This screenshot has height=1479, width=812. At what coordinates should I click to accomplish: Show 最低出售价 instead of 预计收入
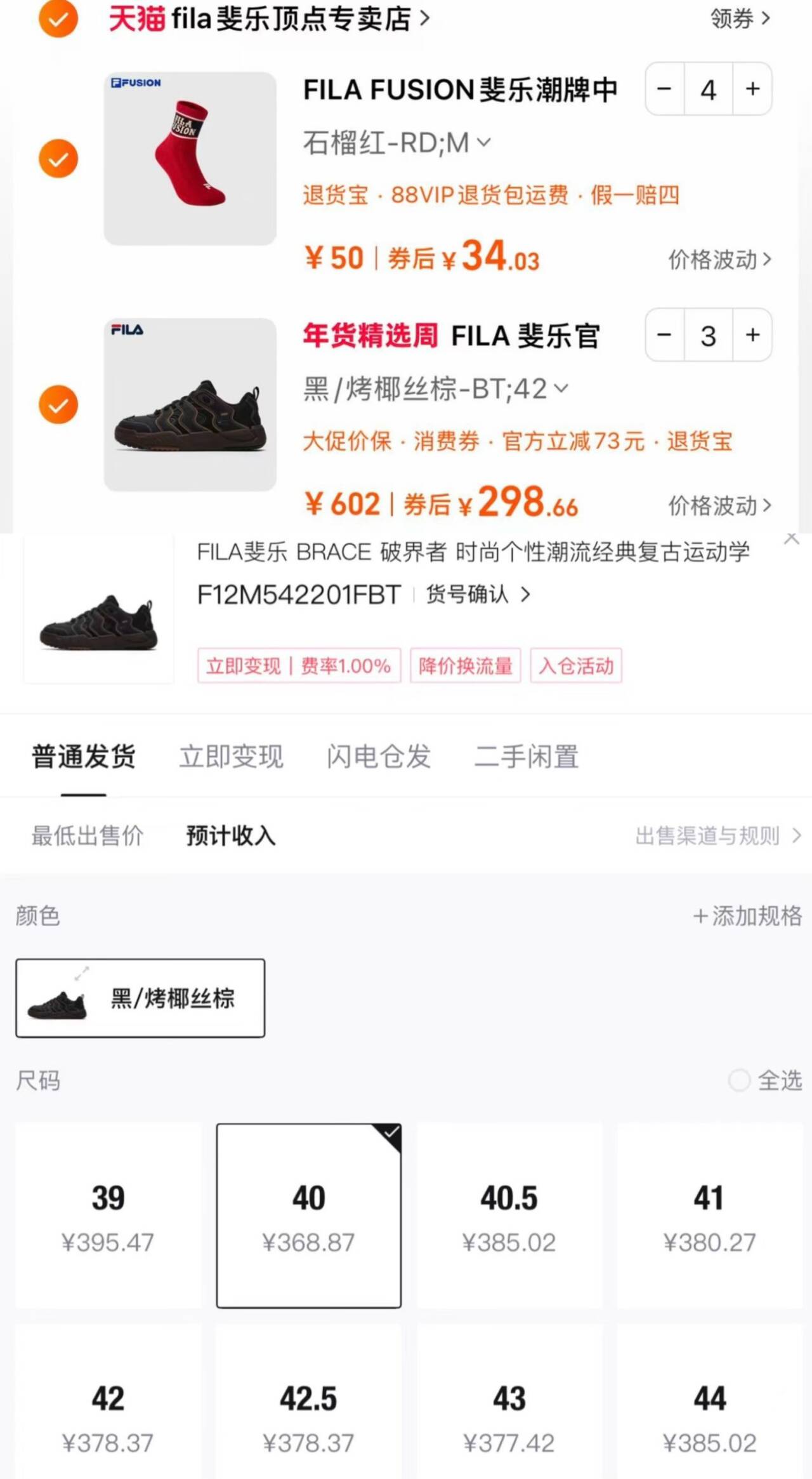pos(88,835)
